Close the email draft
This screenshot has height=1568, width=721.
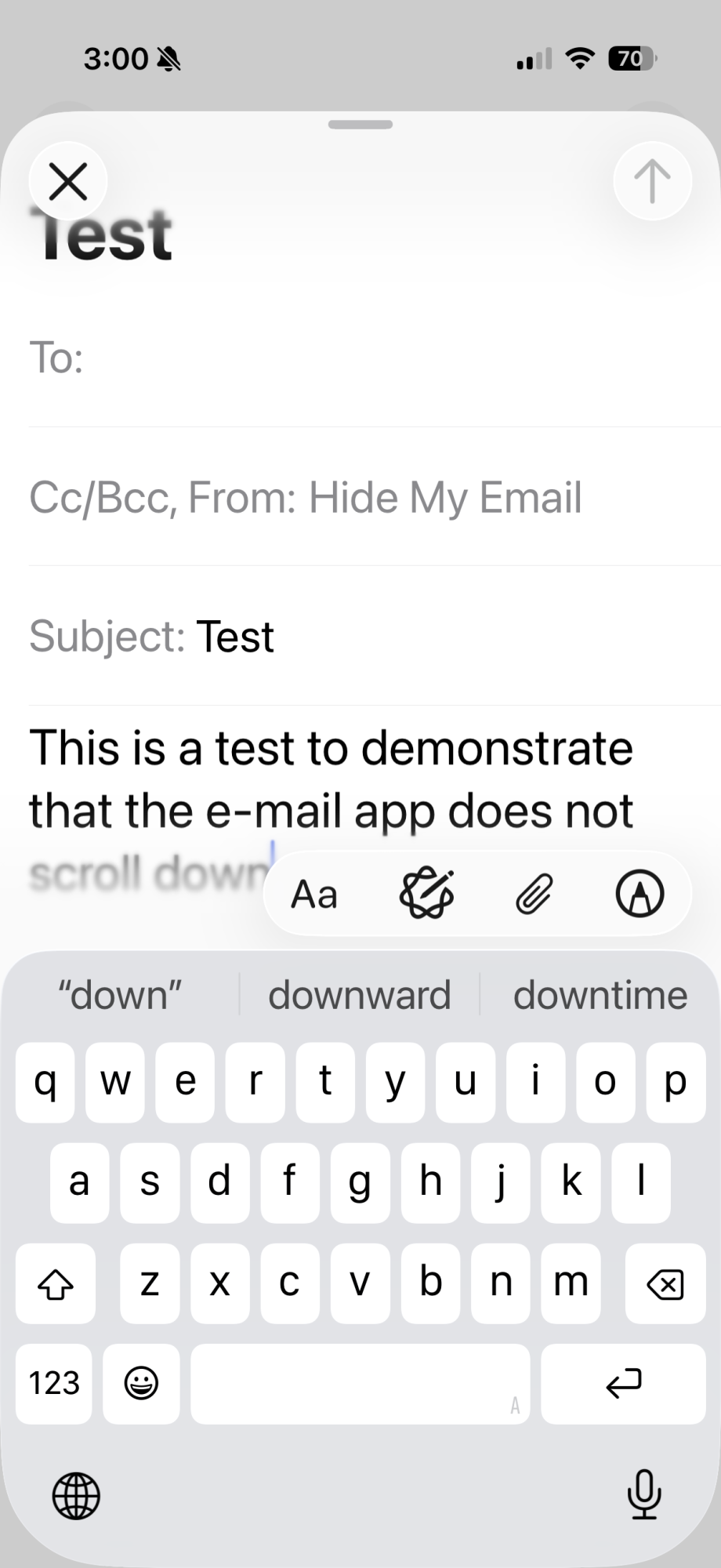pos(68,182)
